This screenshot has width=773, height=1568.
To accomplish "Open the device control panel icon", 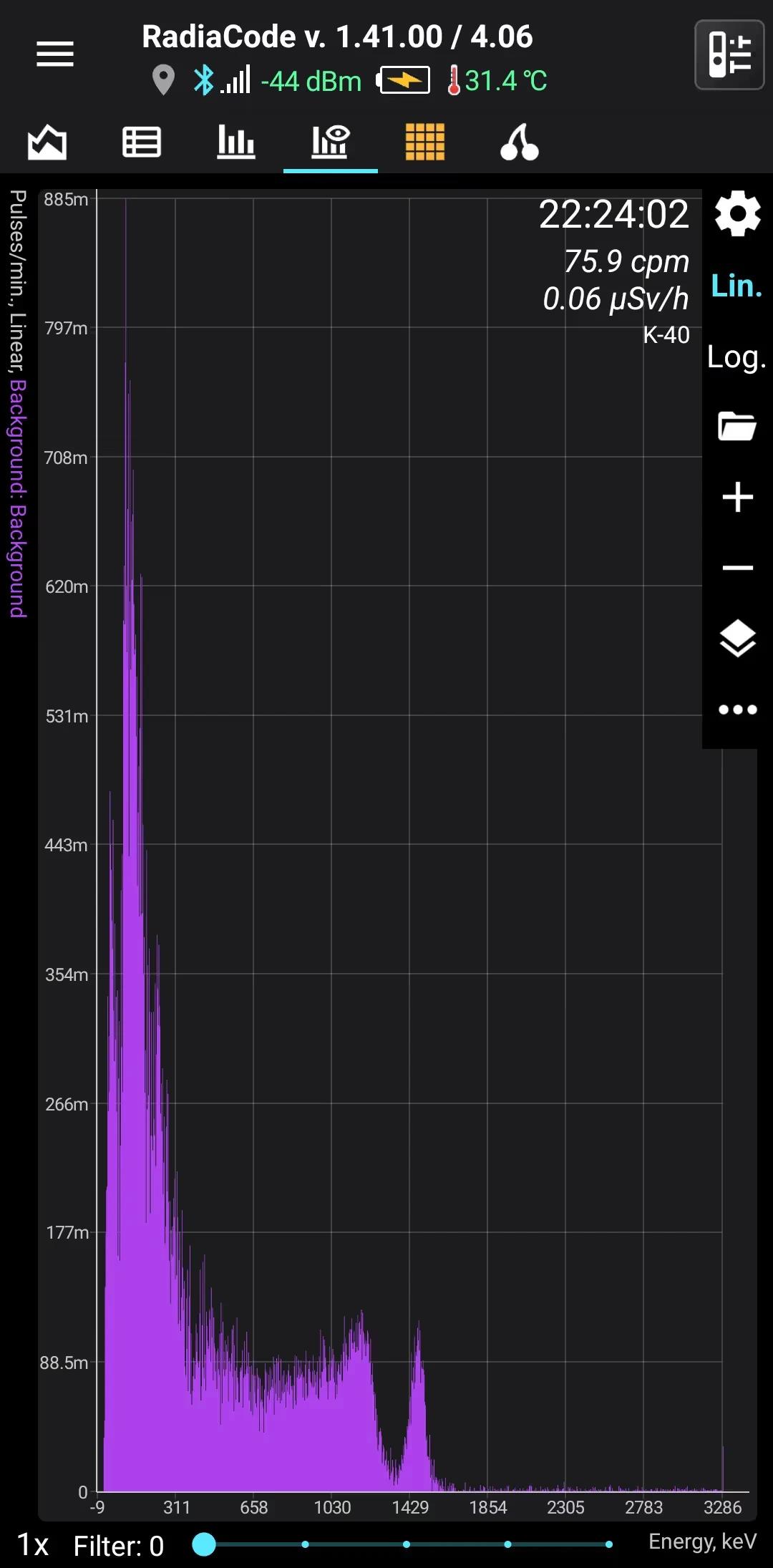I will 729,55.
